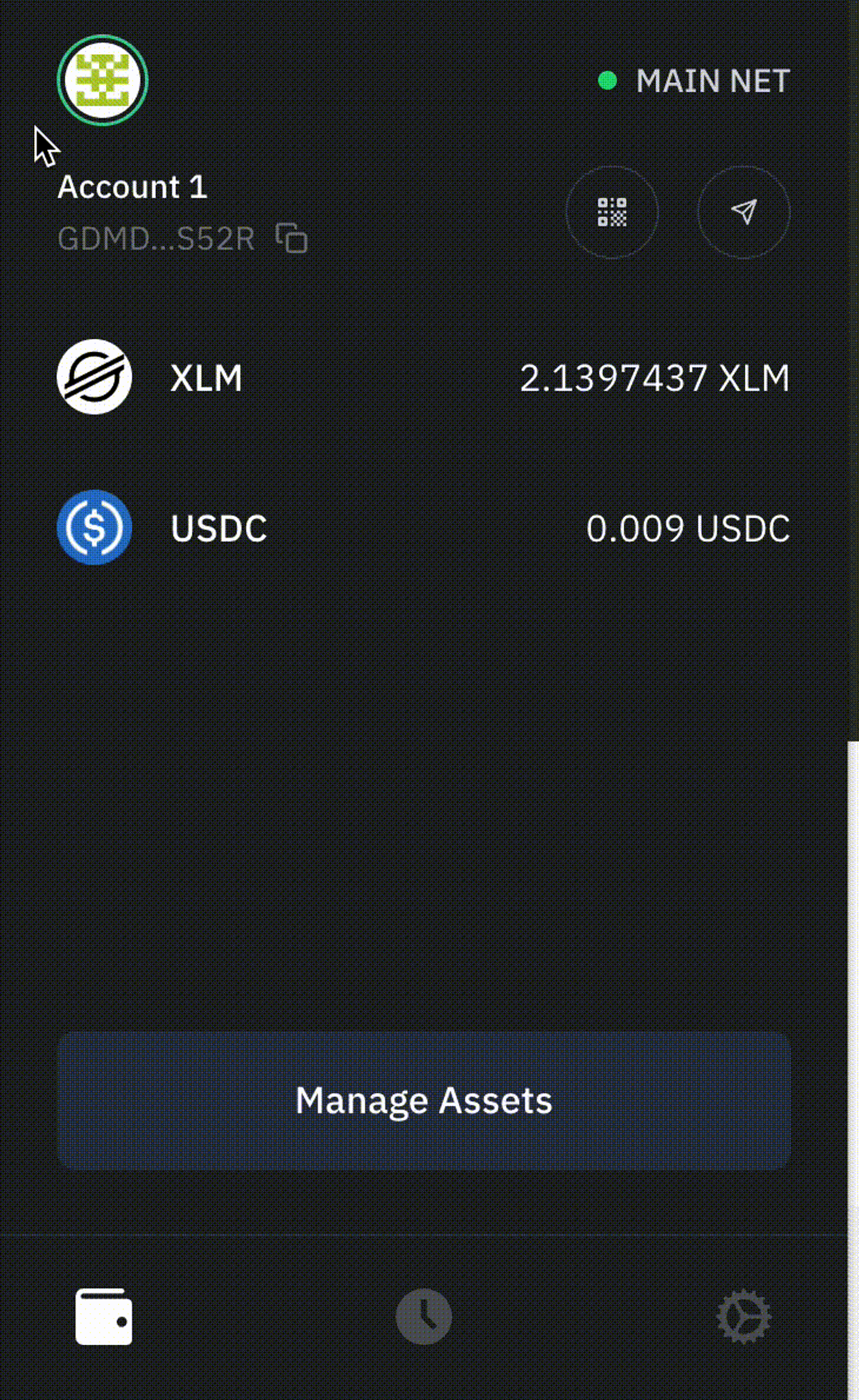
Task: Open the QR code to receive funds
Action: (613, 212)
